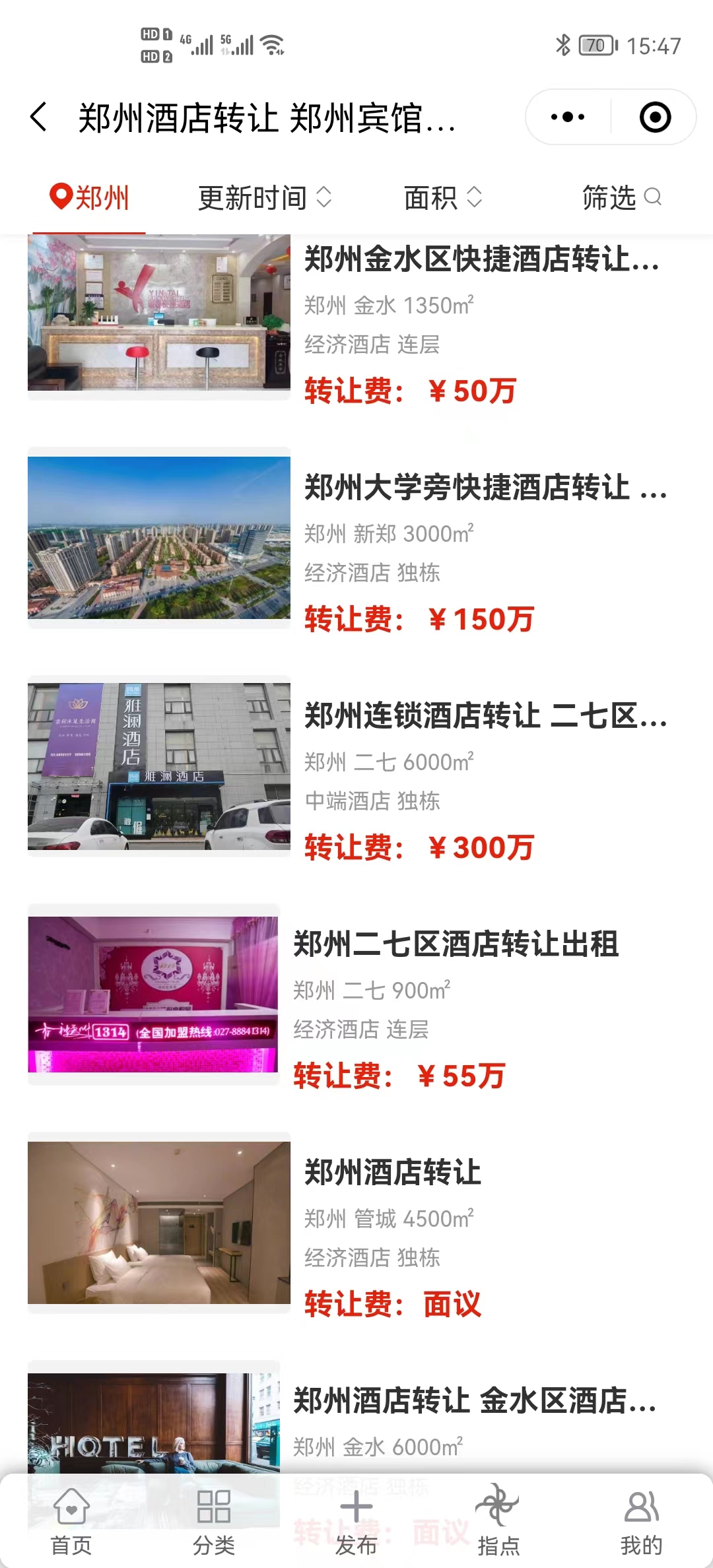Open the 筛选 filter options
Viewport: 713px width, 1568px height.
(621, 197)
